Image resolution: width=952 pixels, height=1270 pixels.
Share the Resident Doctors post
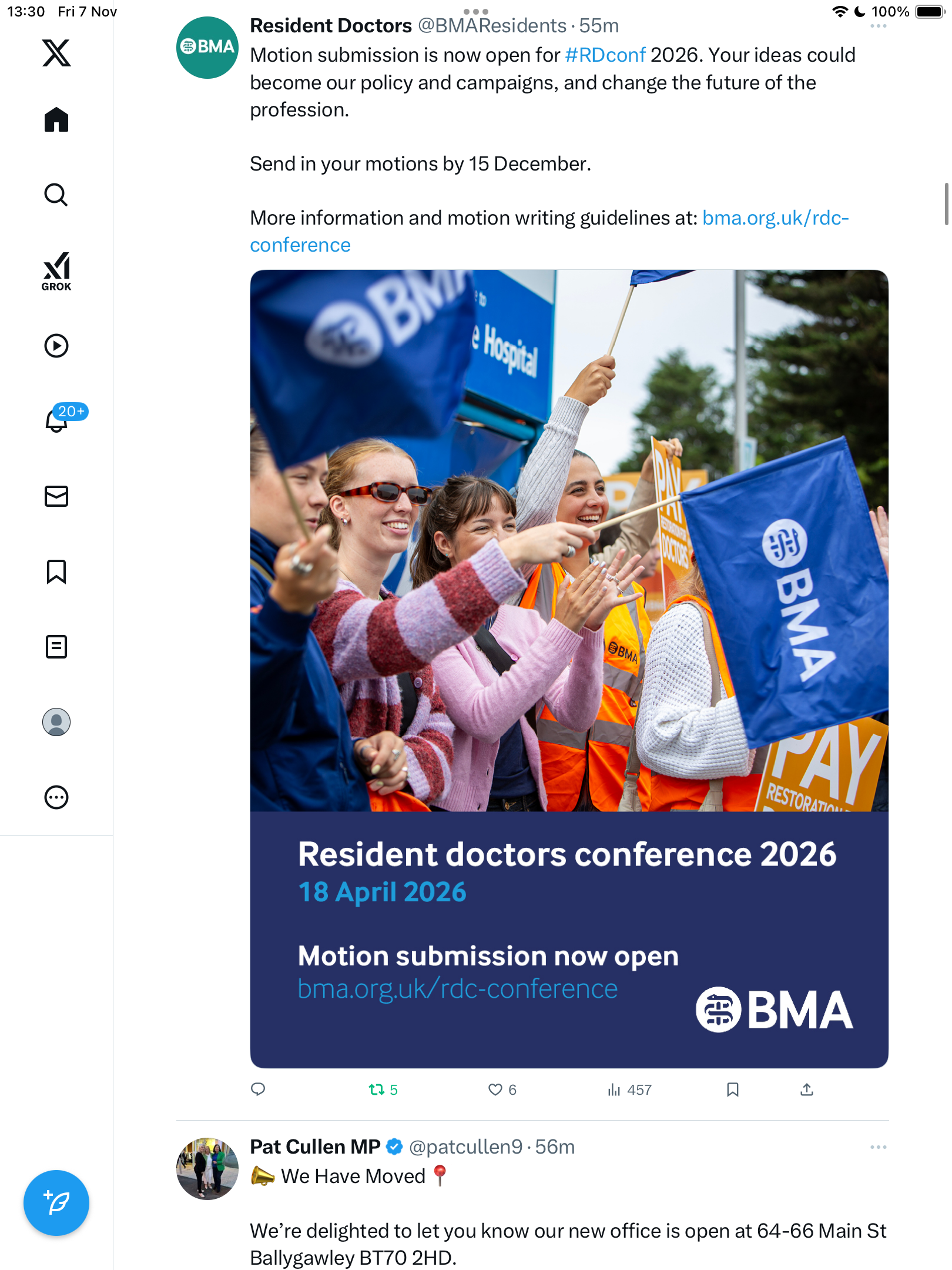click(x=807, y=1089)
